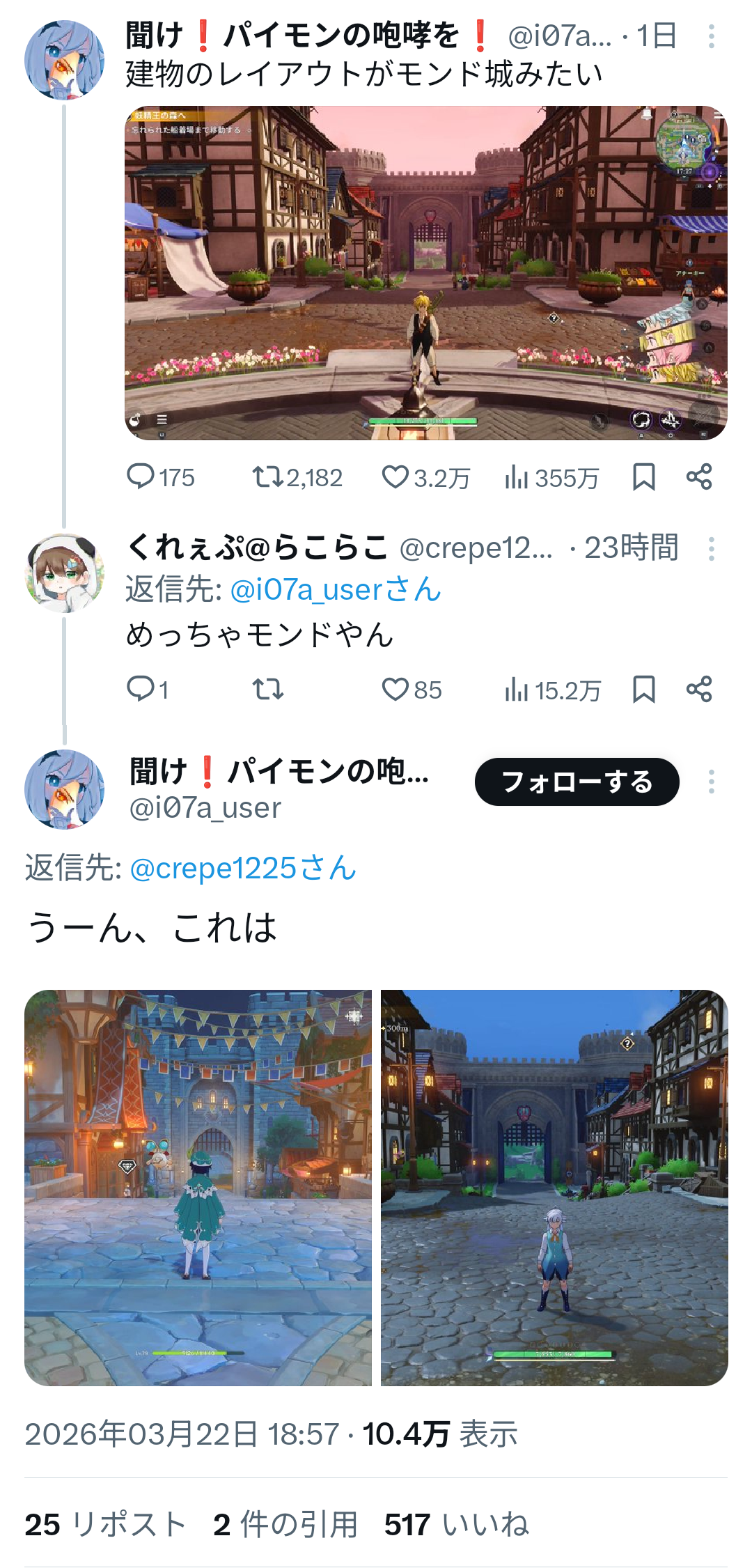Share くれぇぷ's reply with 15.2万 views
This screenshot has width=752, height=1568.
click(x=699, y=690)
